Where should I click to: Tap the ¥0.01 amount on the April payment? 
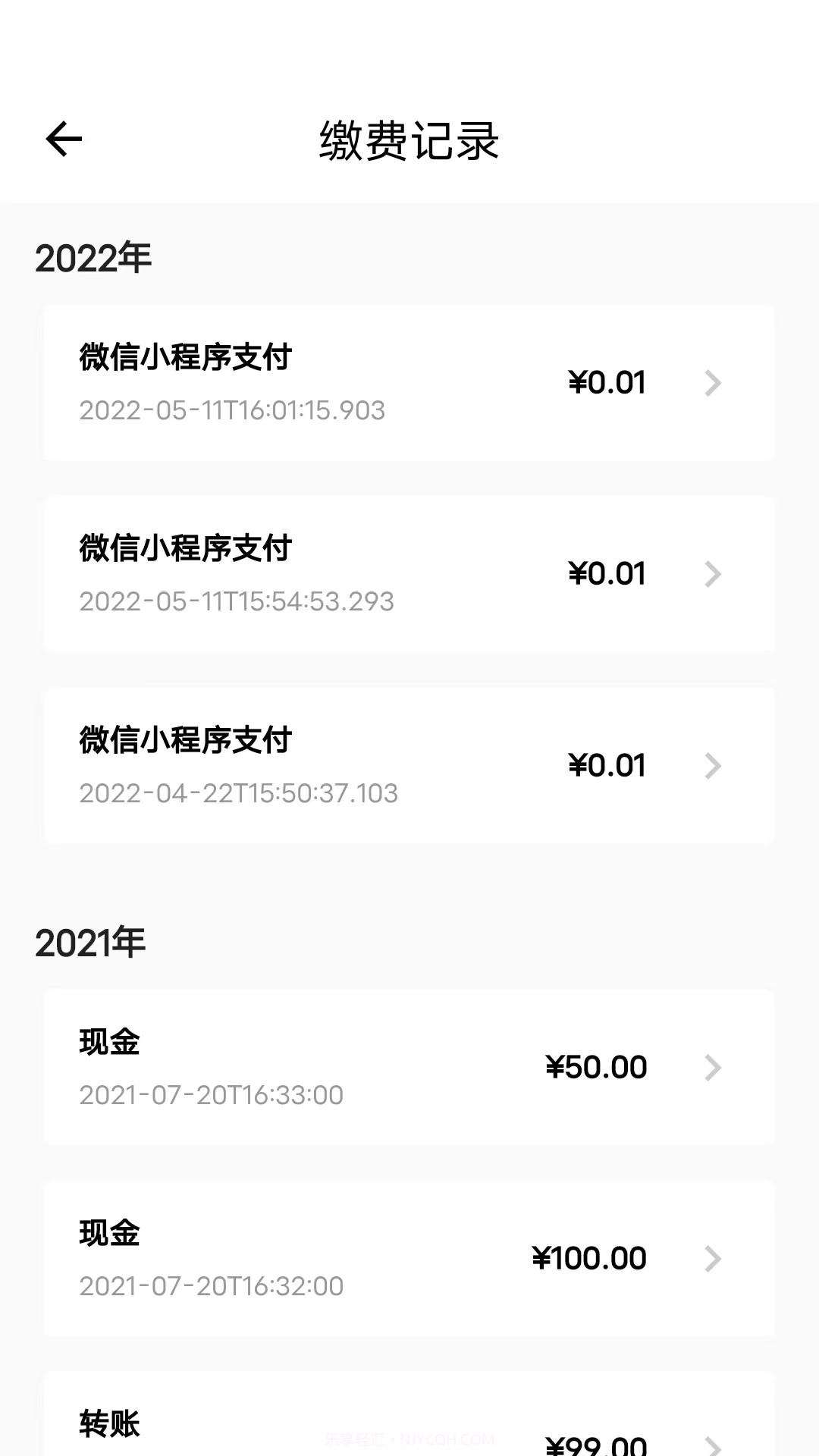pyautogui.click(x=607, y=766)
